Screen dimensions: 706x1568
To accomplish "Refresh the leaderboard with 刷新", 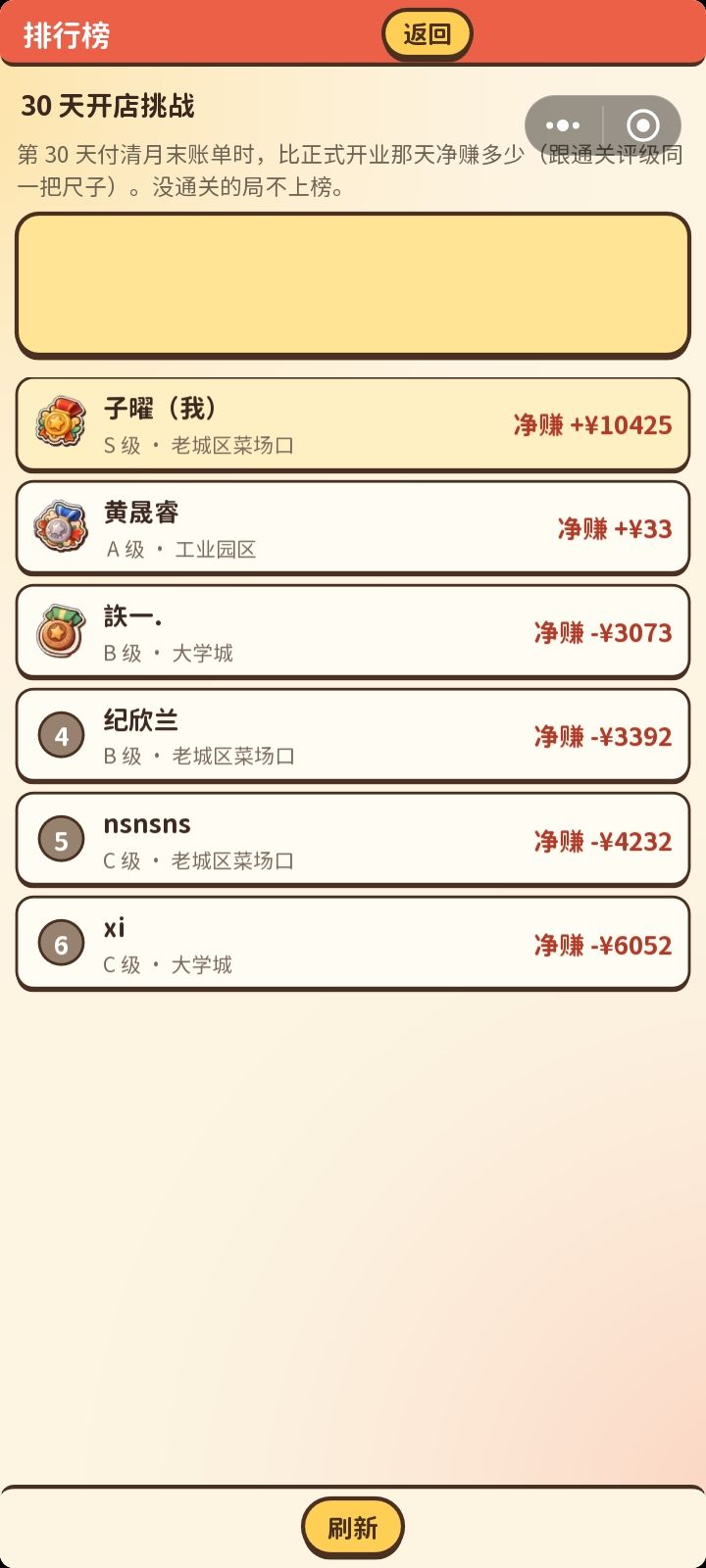I will [x=352, y=1528].
